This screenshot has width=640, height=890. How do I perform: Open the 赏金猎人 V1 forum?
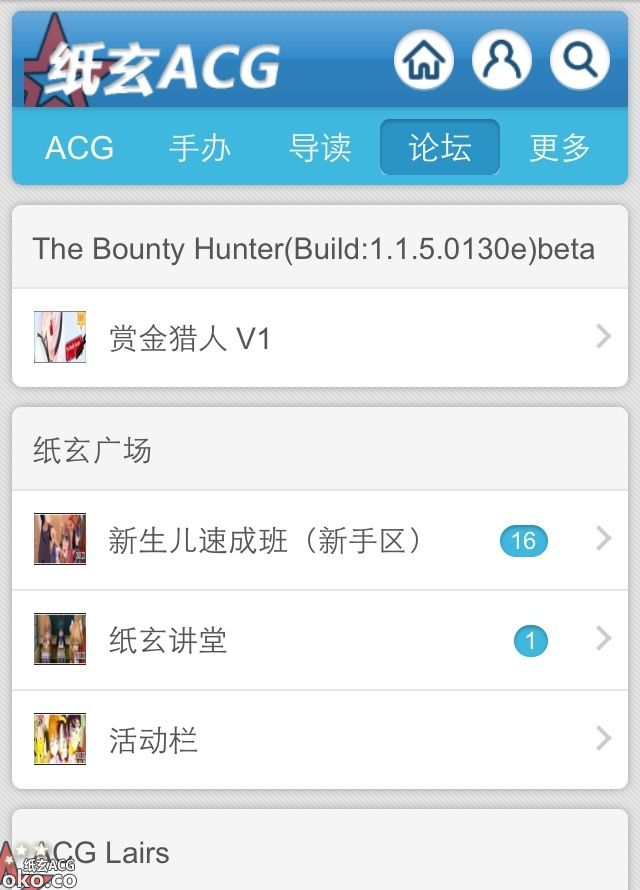click(x=320, y=338)
